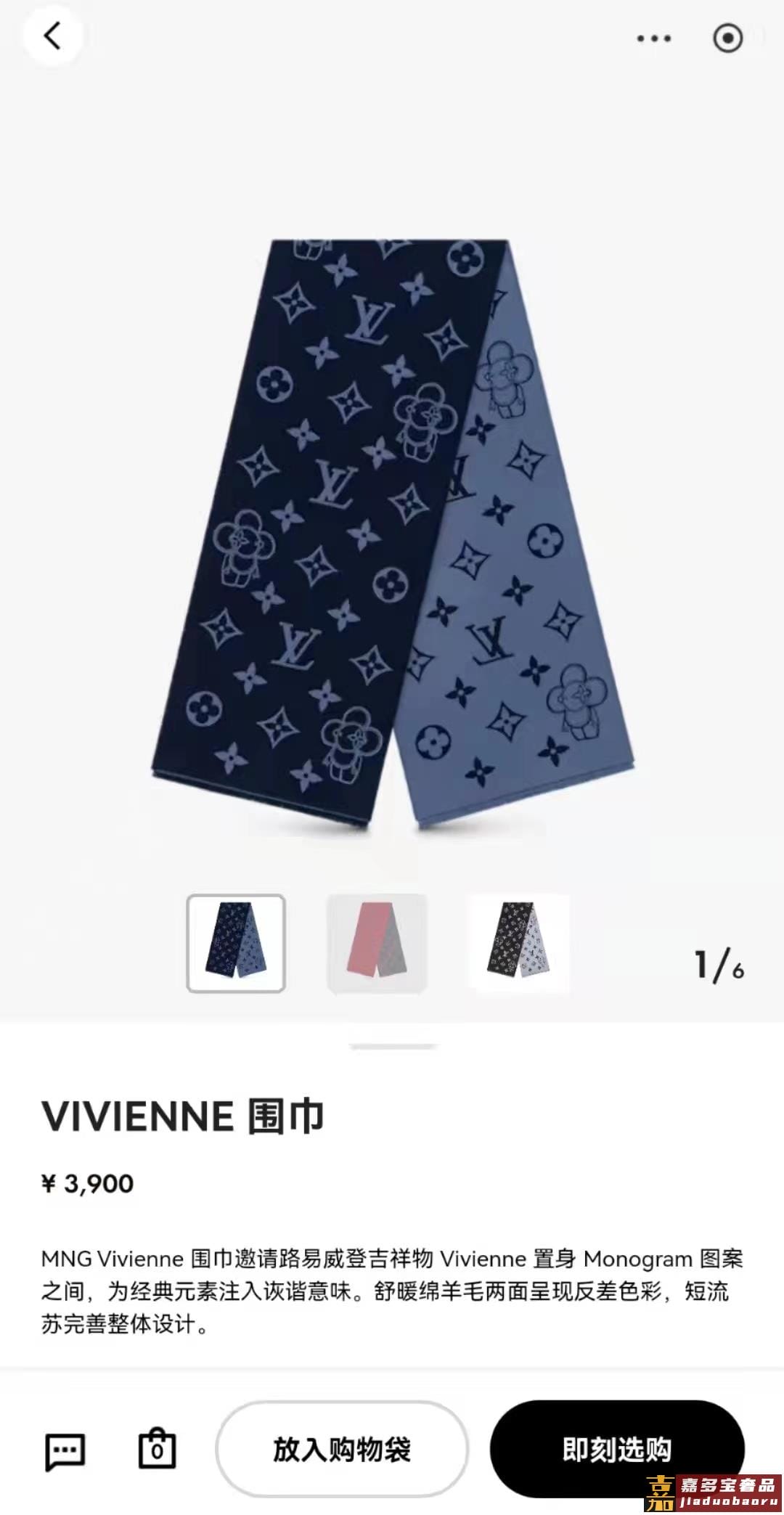This screenshot has height=1515, width=784.
Task: Select the black and grey scarf thumbnail
Action: pyautogui.click(x=518, y=943)
